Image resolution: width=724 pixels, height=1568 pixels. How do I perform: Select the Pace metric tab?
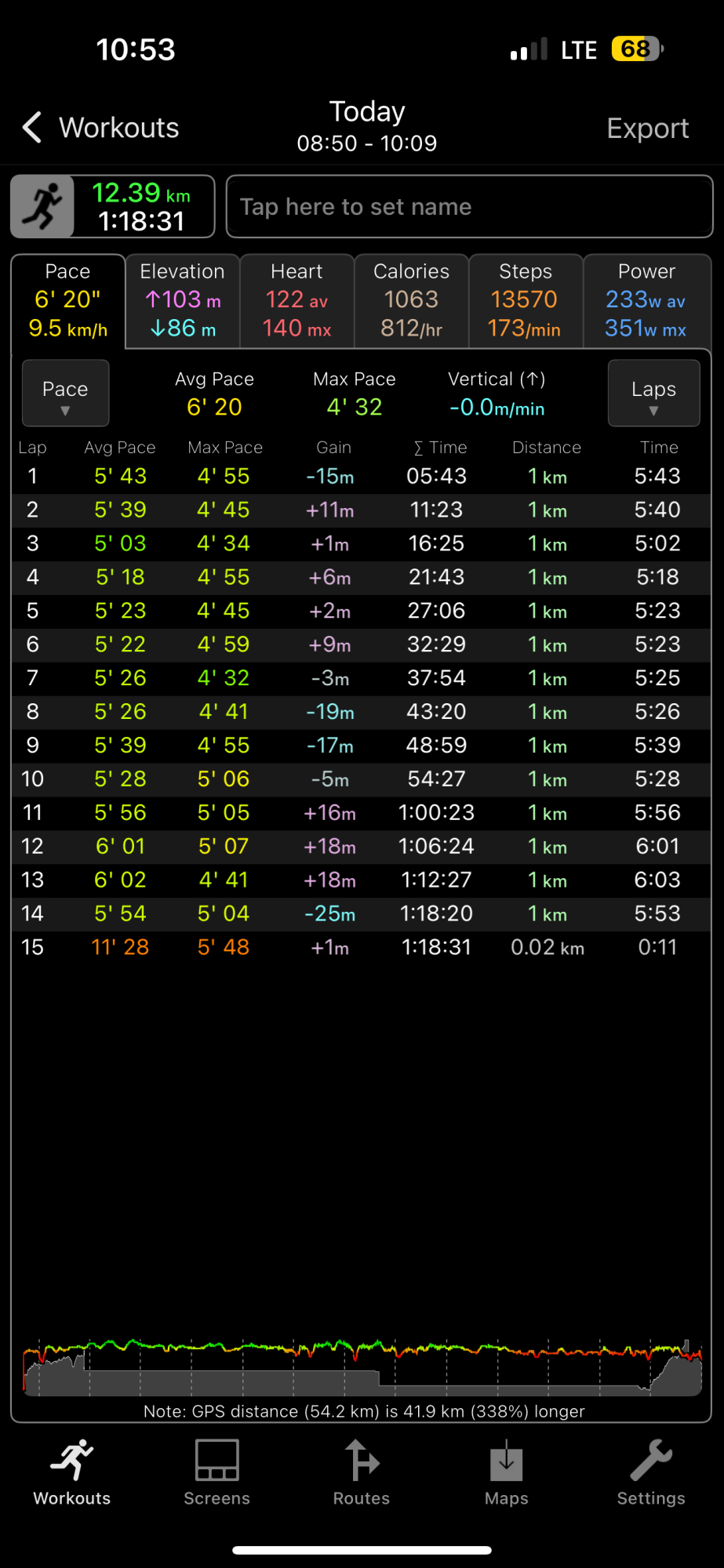coord(68,300)
